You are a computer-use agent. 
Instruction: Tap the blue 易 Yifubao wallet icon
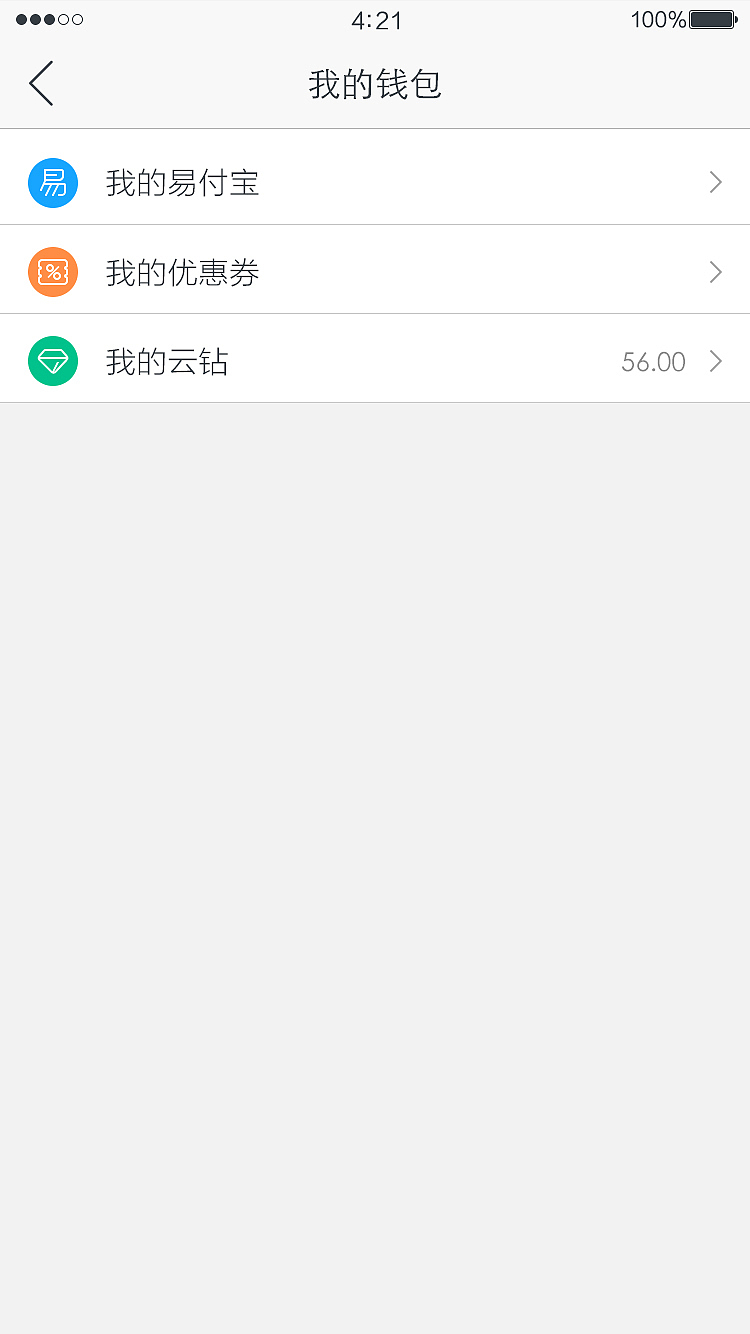[52, 183]
